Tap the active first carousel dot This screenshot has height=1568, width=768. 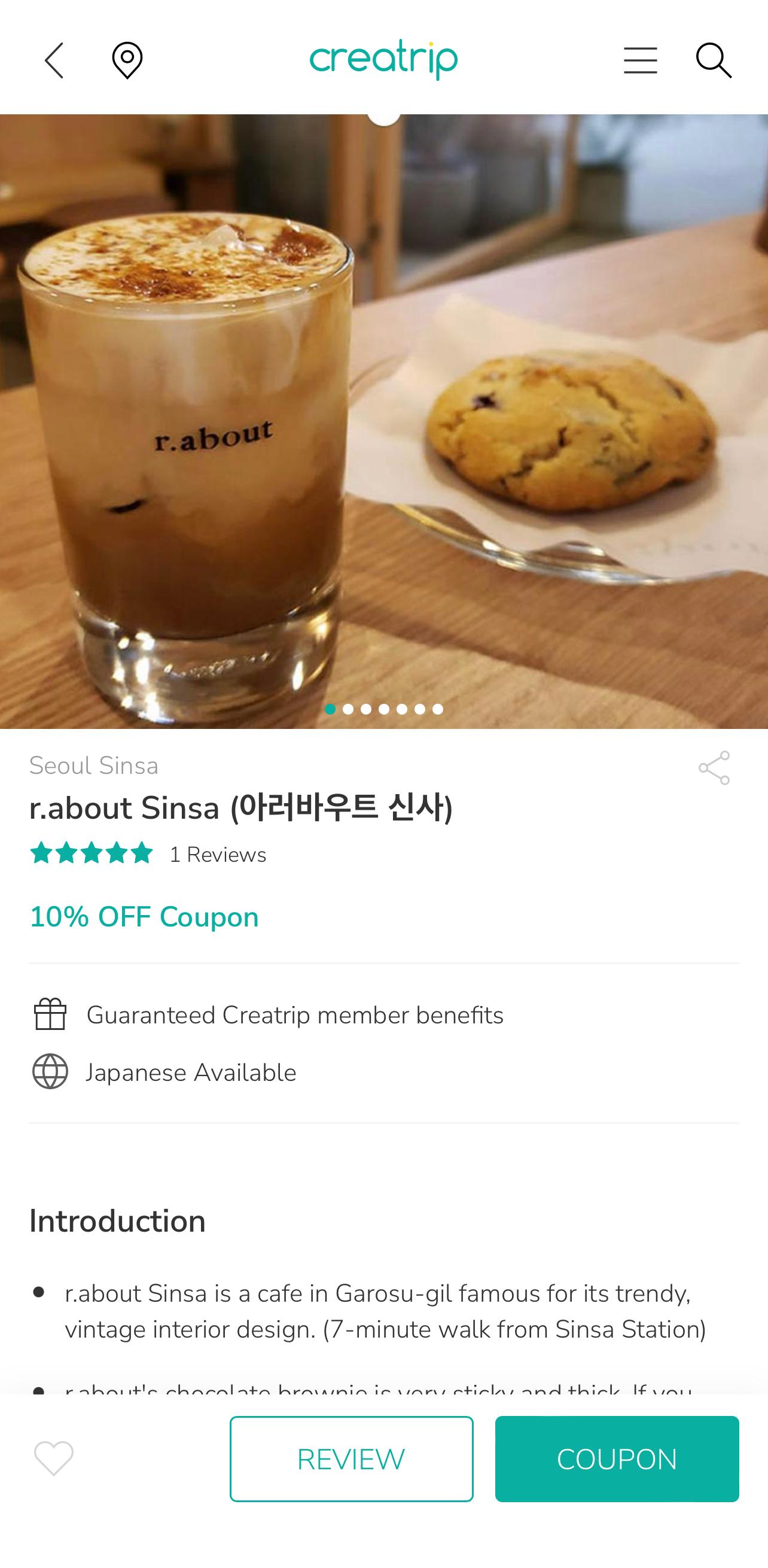tap(329, 708)
